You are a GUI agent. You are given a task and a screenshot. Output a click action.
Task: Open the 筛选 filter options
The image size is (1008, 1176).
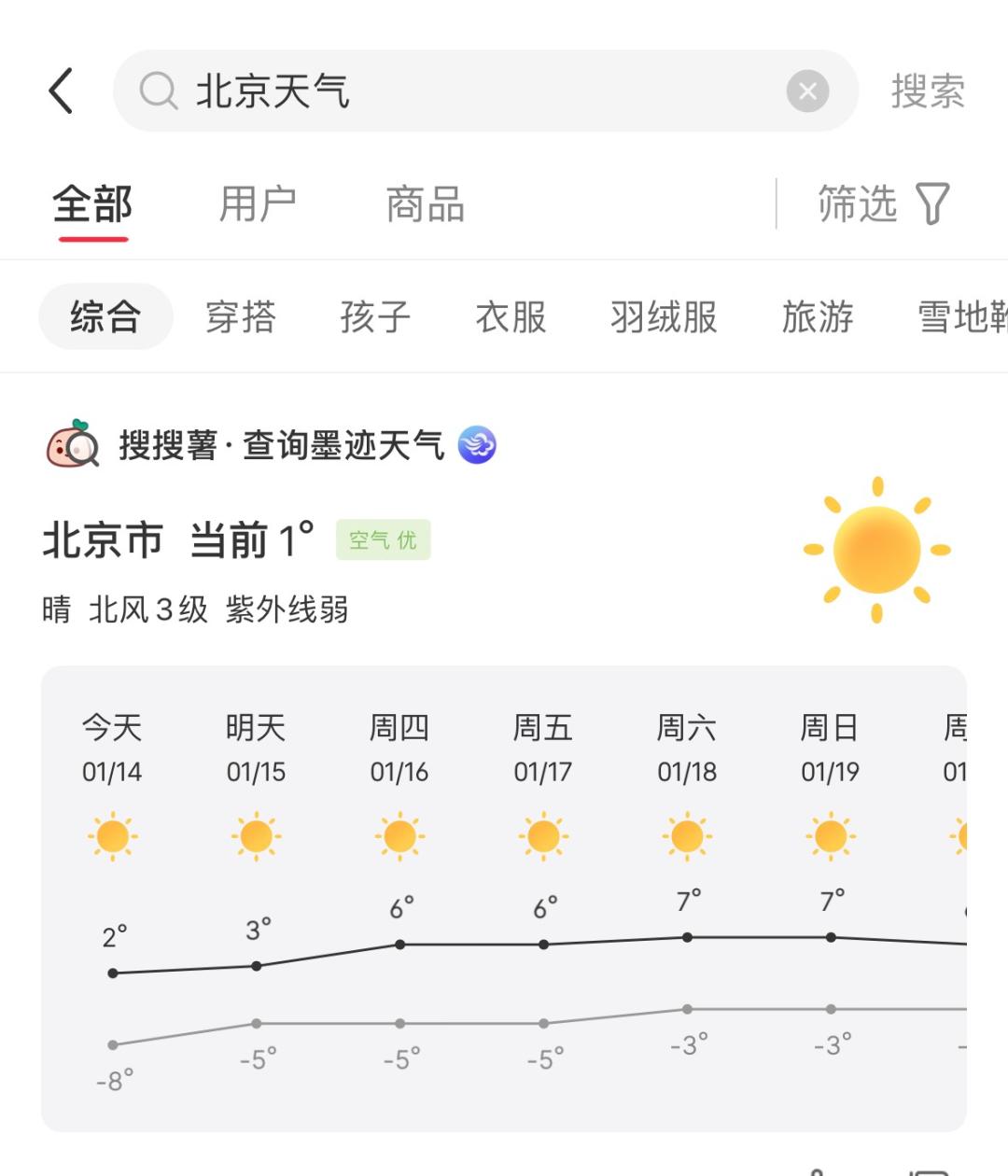(882, 204)
